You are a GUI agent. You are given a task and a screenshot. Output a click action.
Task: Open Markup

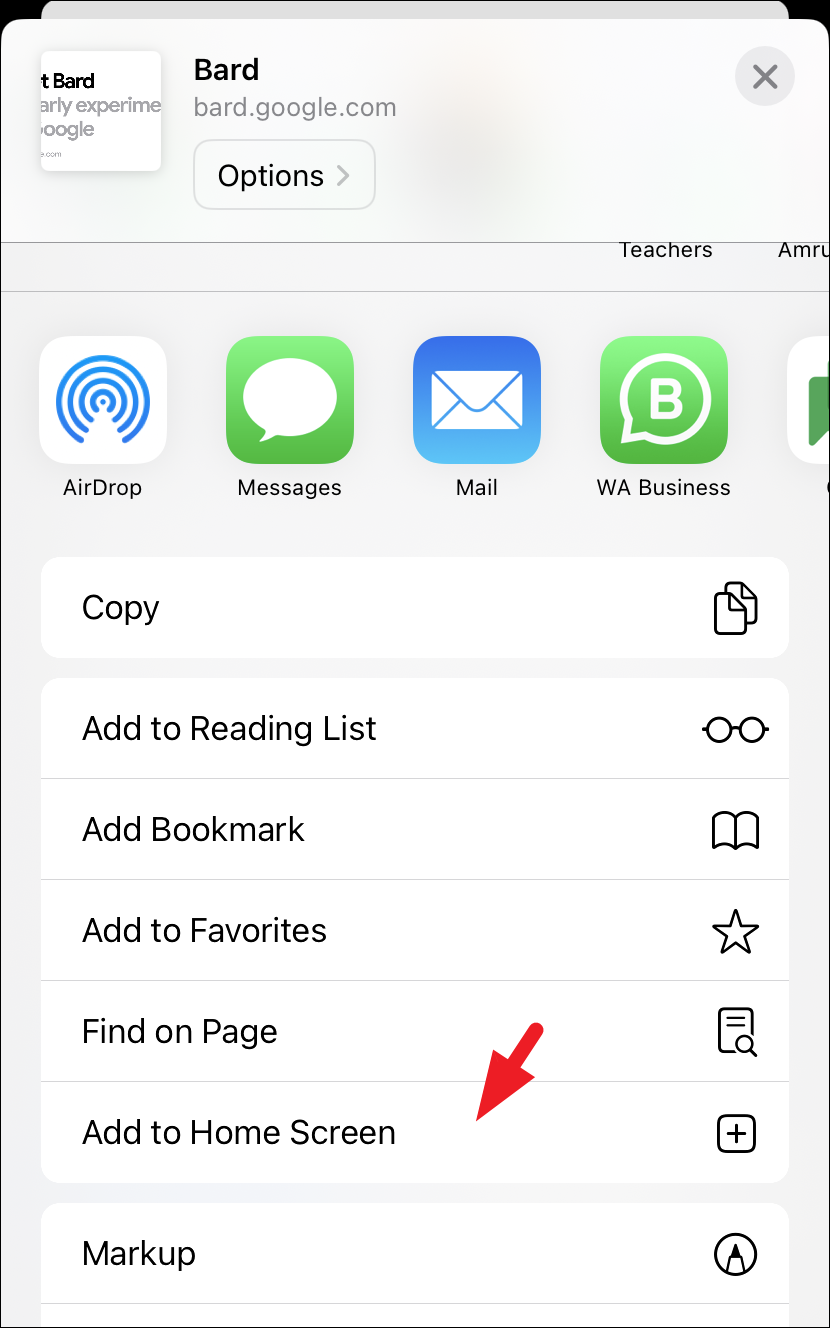414,1253
